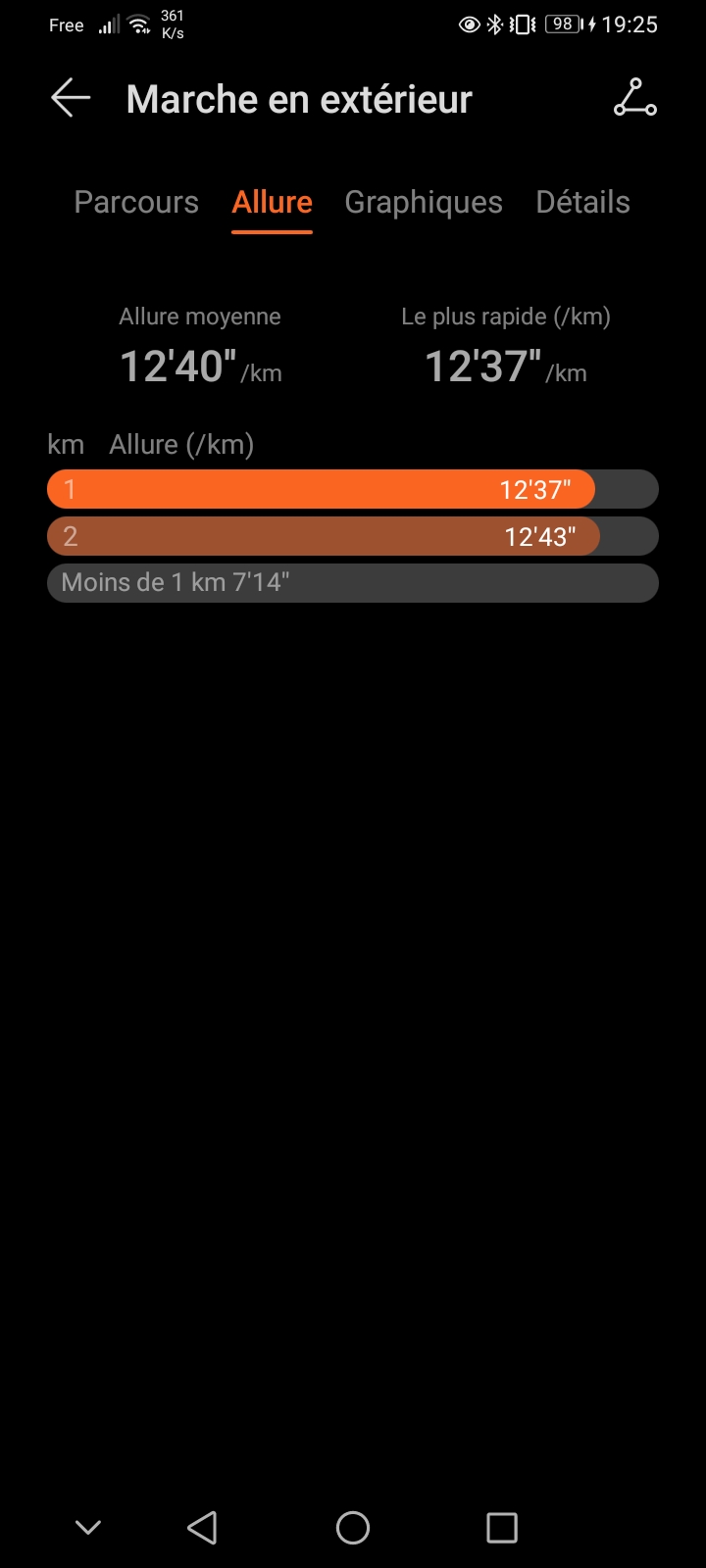Switch to the Parcours tab
Screen dimensions: 706x1568
[136, 203]
